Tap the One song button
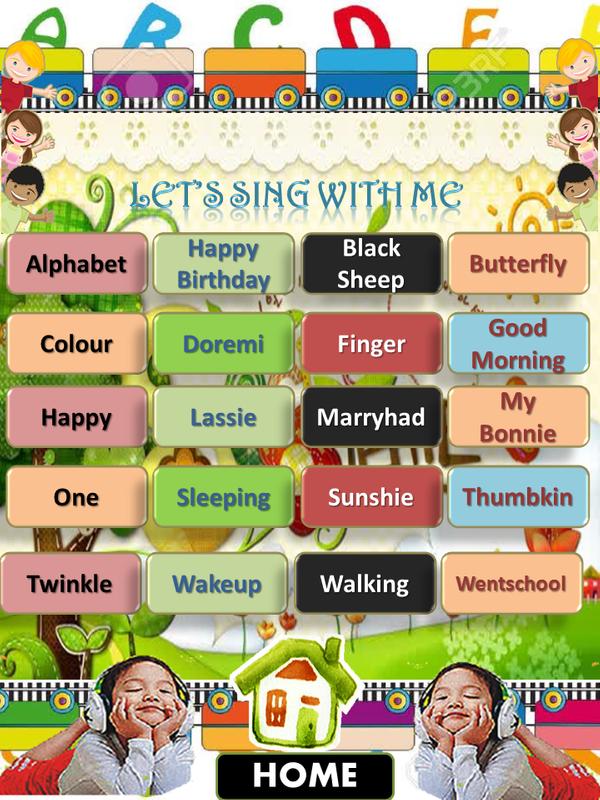The width and height of the screenshot is (600, 800). 76,497
